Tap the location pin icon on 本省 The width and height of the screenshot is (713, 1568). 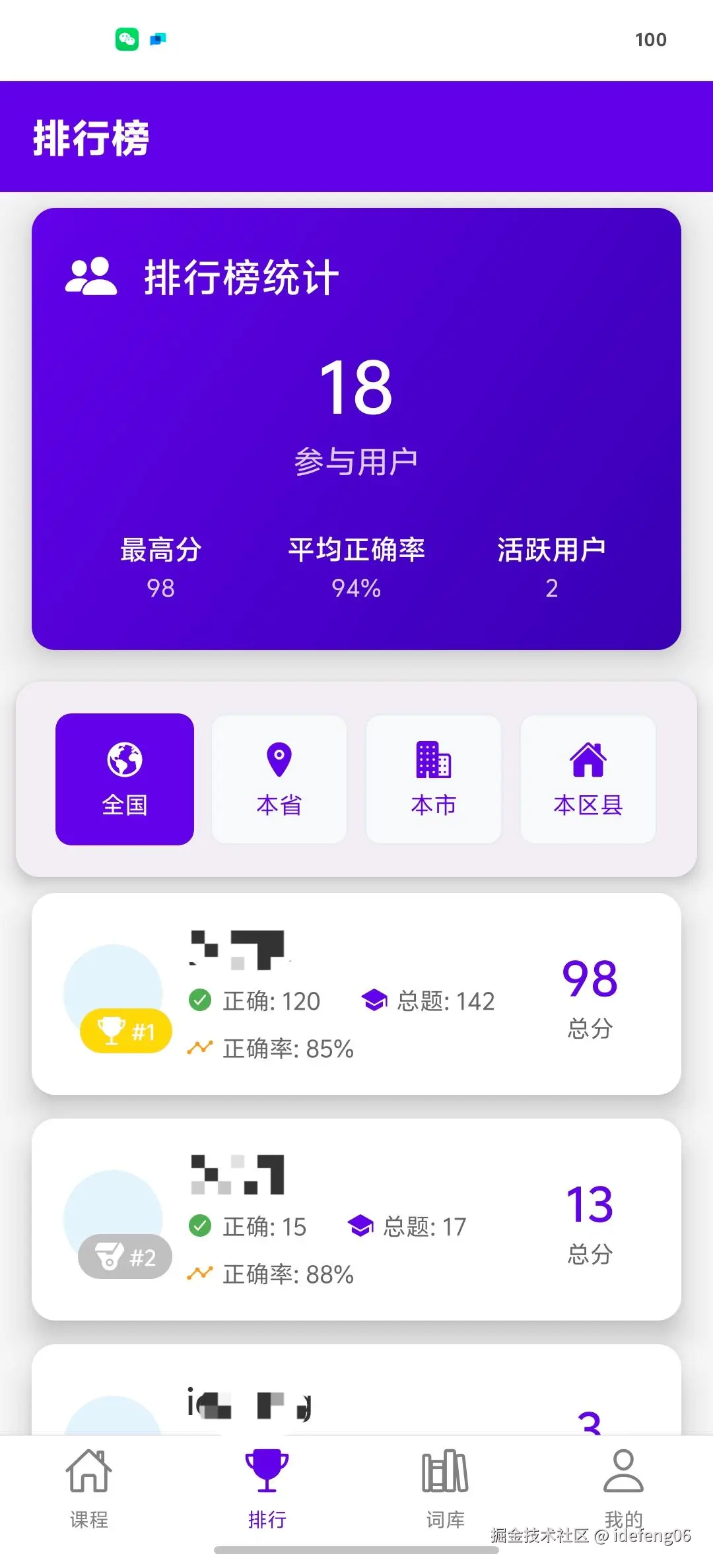pyautogui.click(x=279, y=760)
